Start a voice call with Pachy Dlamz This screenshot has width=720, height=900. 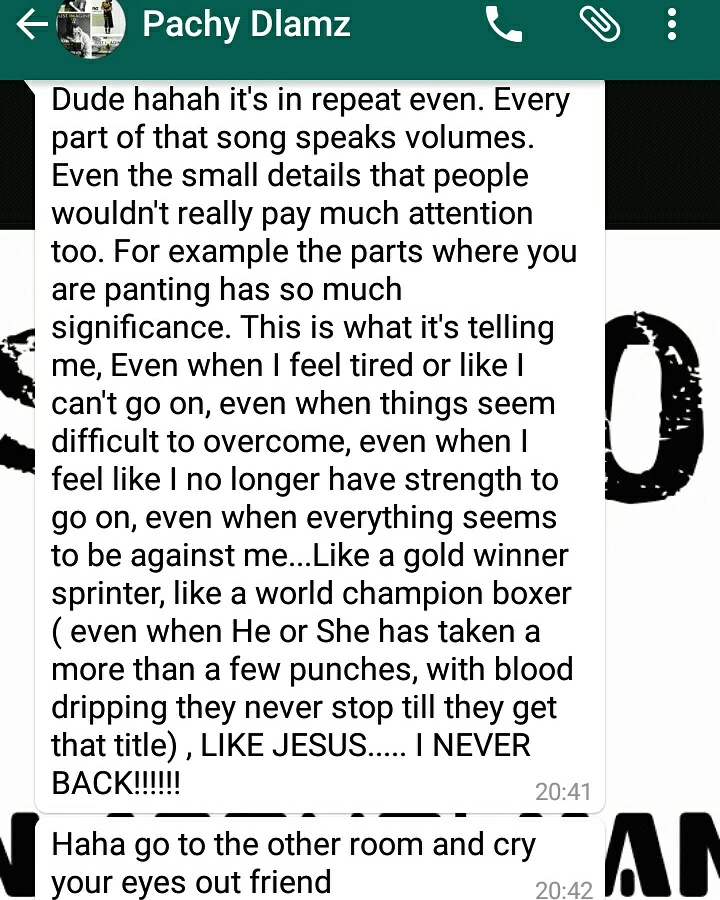pos(504,25)
